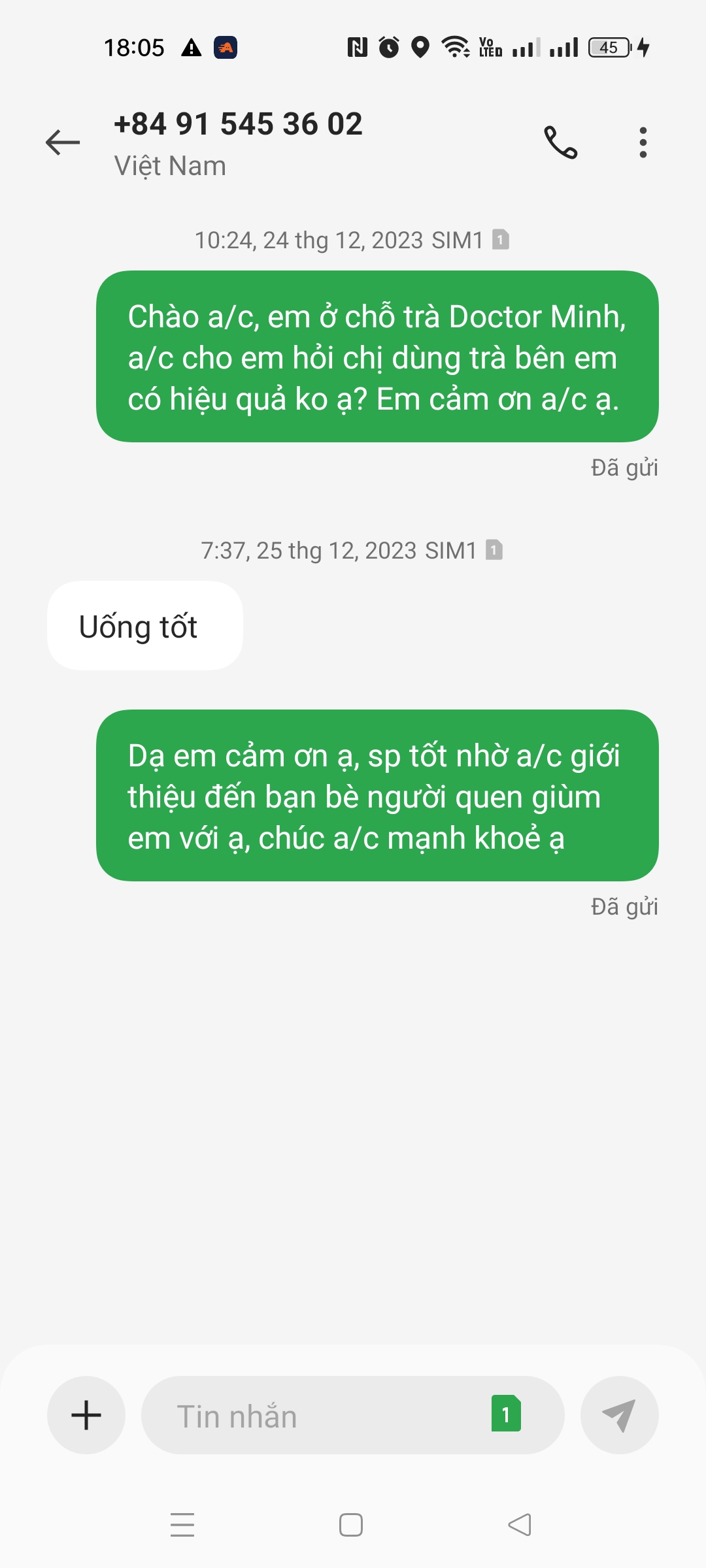
Task: Open the three-dot overflow menu
Action: tap(643, 142)
